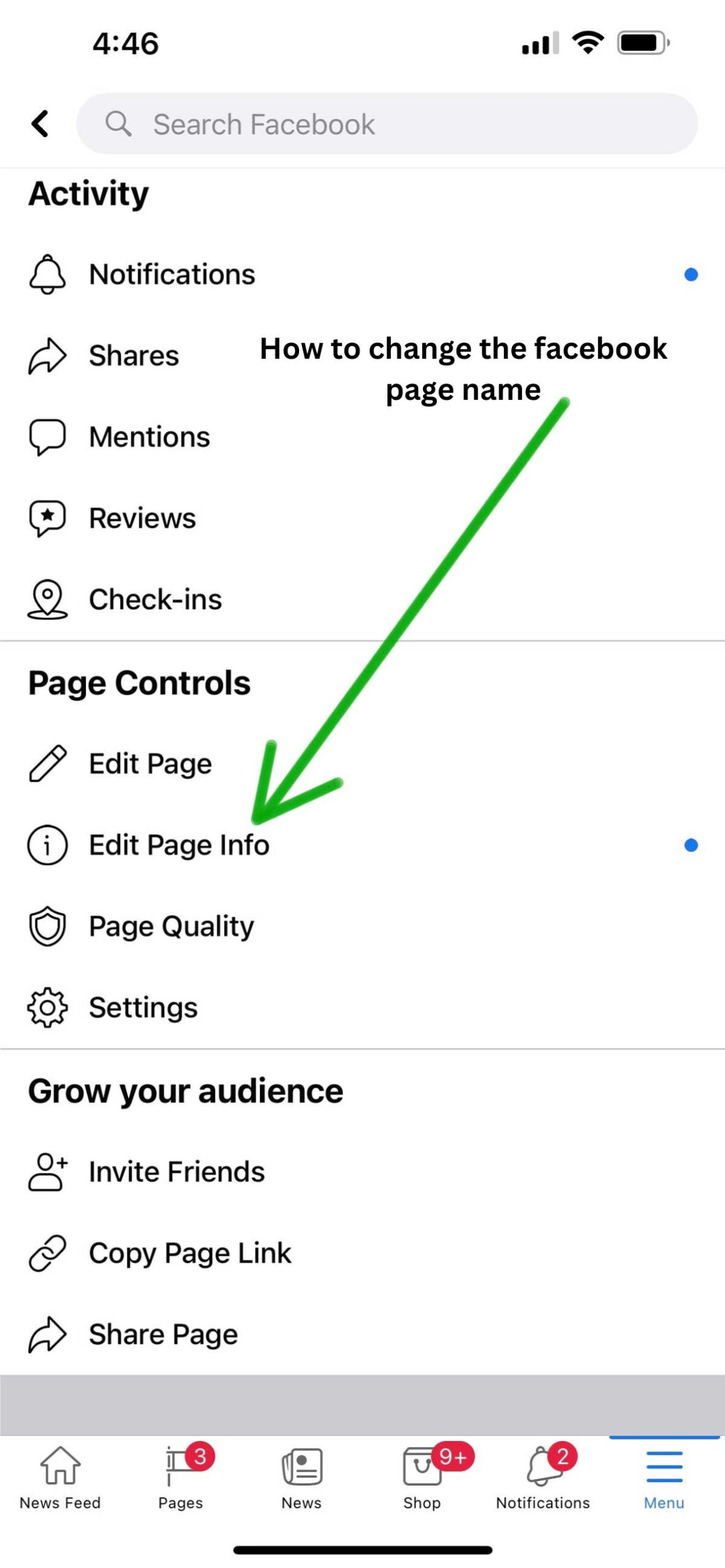
Task: Open Reviews
Action: 362,518
